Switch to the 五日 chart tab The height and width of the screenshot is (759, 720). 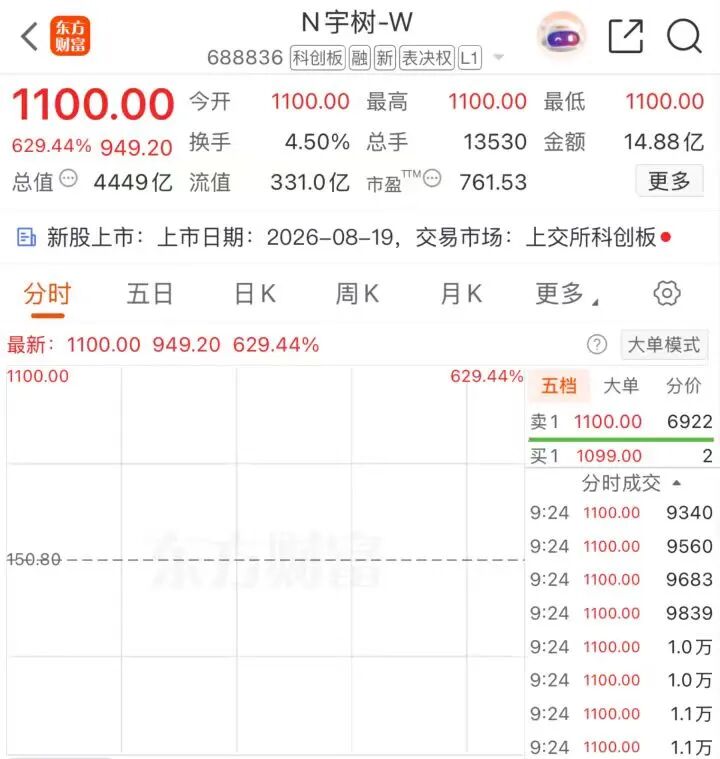[x=150, y=294]
